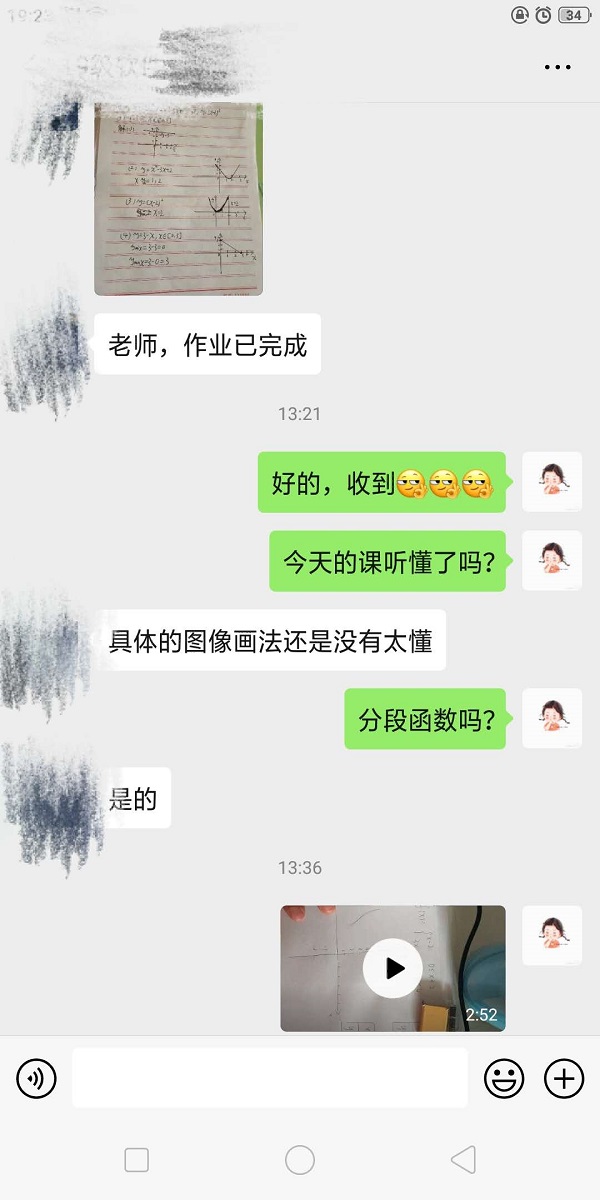Tap the message text input field
The height and width of the screenshot is (1200, 600).
tap(270, 1078)
